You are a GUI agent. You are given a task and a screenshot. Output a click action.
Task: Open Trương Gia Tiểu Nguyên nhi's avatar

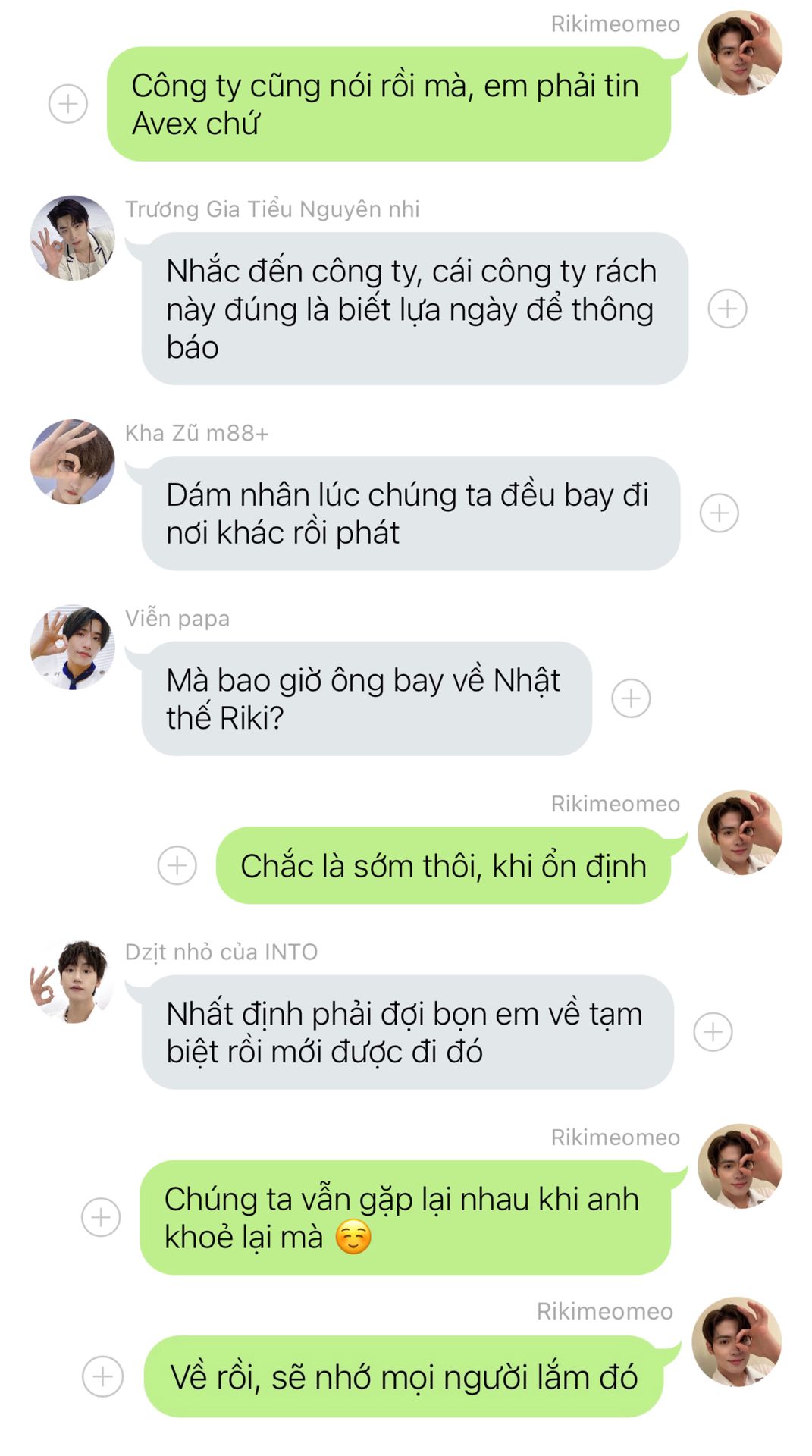point(72,238)
